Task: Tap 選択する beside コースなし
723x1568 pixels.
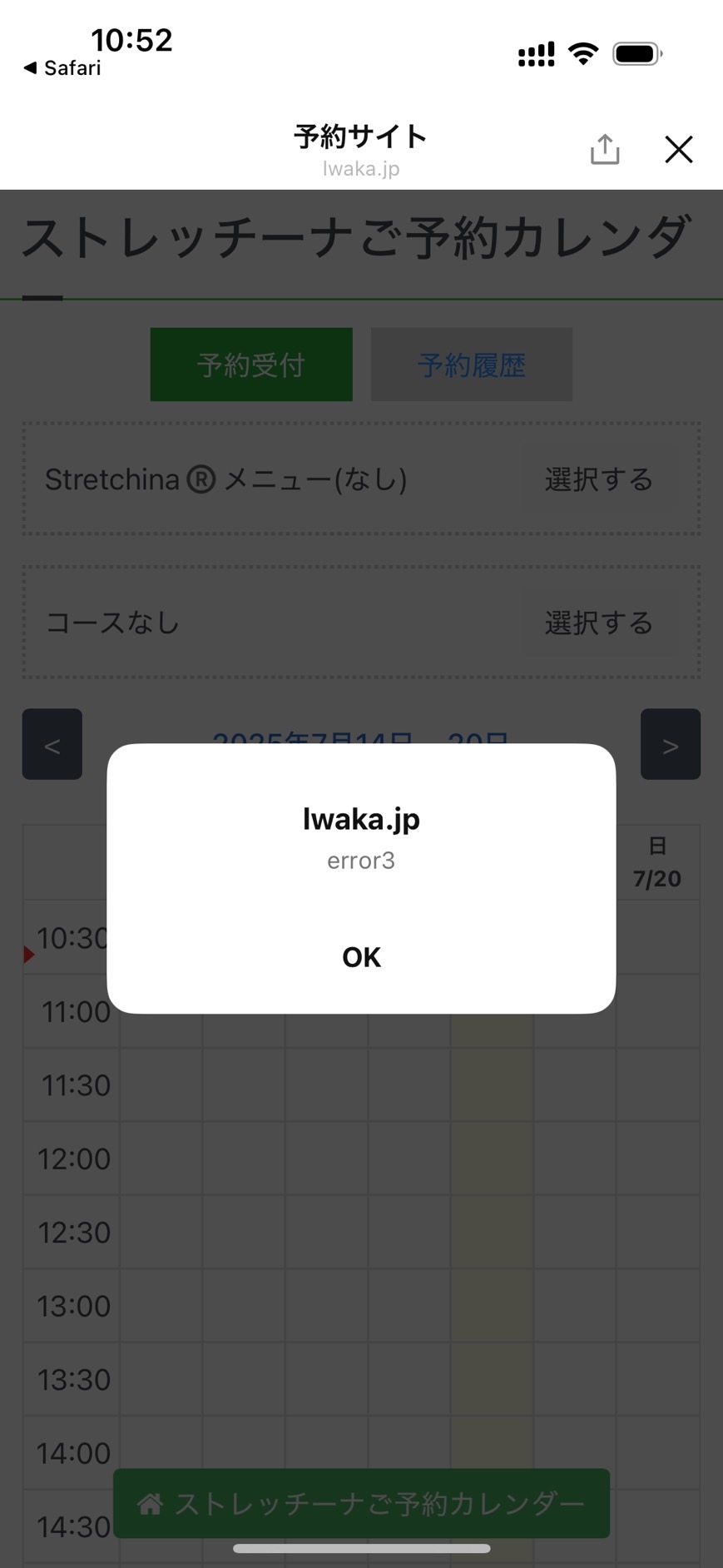Action: coord(599,623)
